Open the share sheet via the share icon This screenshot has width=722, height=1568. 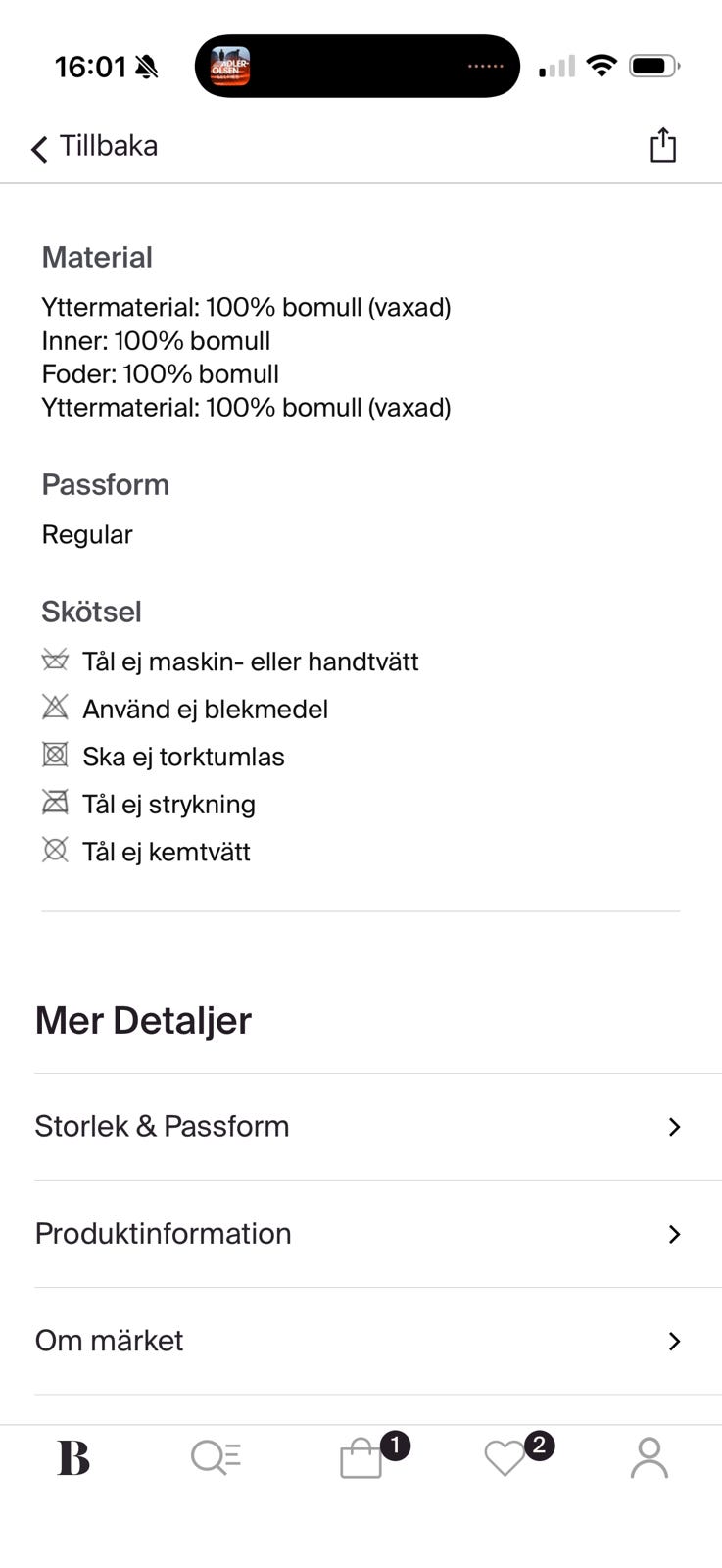click(662, 144)
